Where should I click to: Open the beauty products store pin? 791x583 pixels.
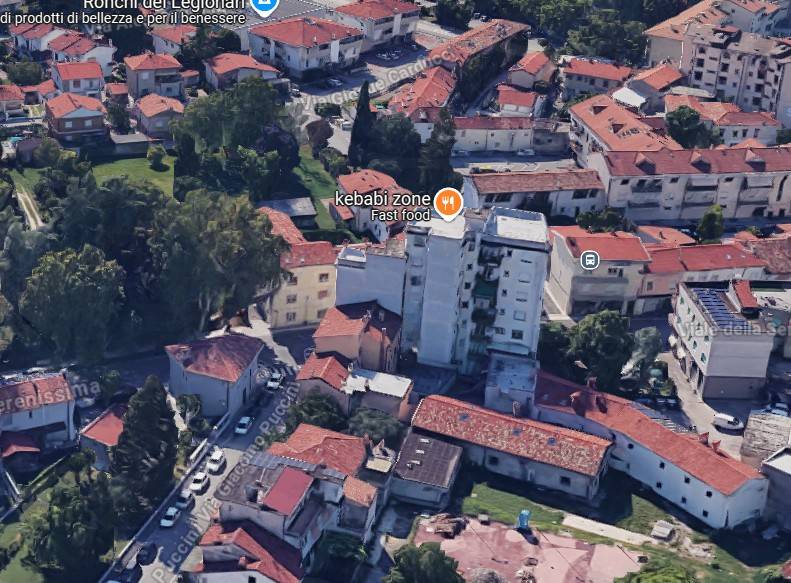(x=264, y=5)
